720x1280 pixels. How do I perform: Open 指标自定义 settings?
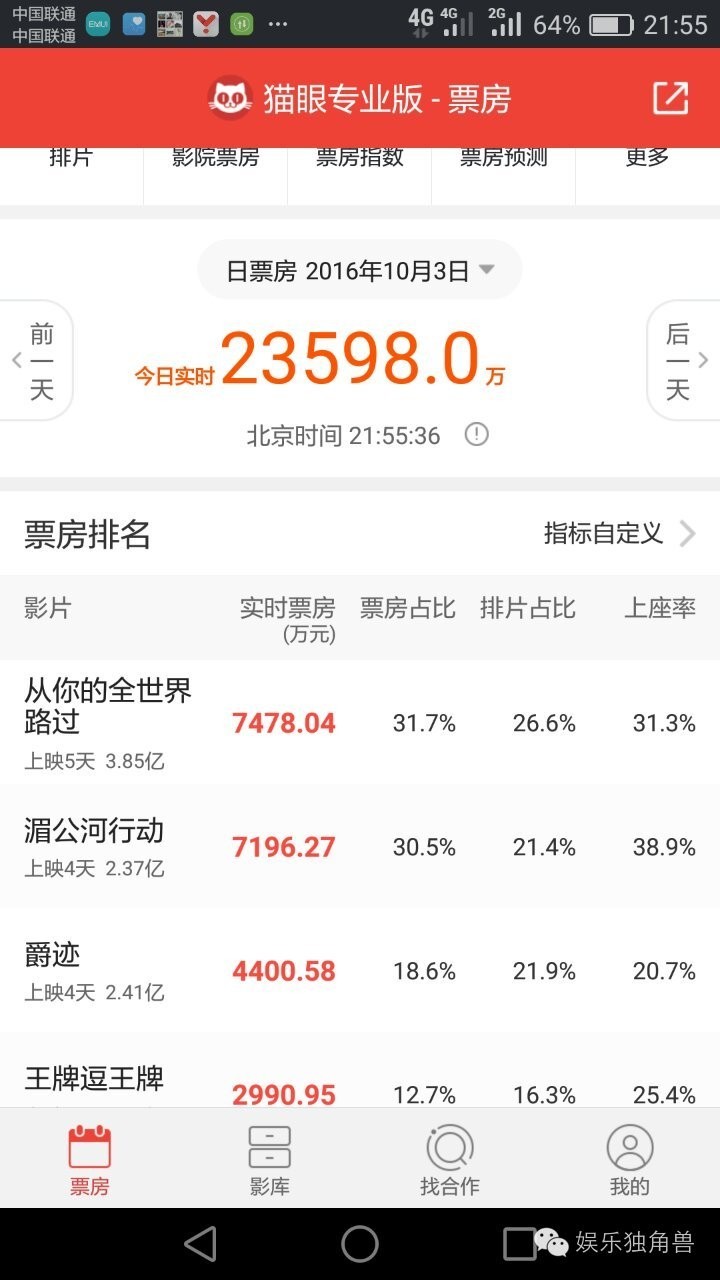tap(618, 534)
